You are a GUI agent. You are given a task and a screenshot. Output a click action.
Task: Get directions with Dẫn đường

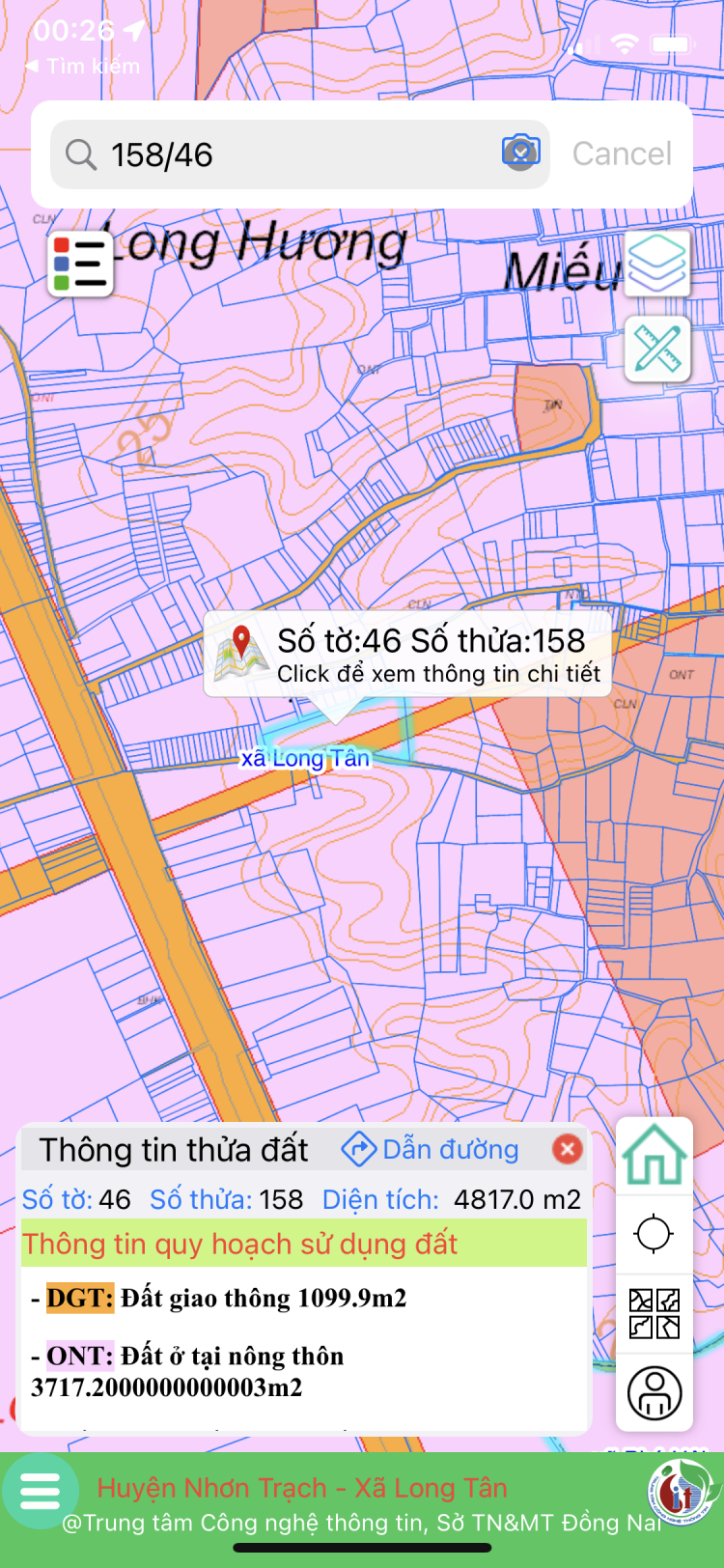coord(431,1149)
